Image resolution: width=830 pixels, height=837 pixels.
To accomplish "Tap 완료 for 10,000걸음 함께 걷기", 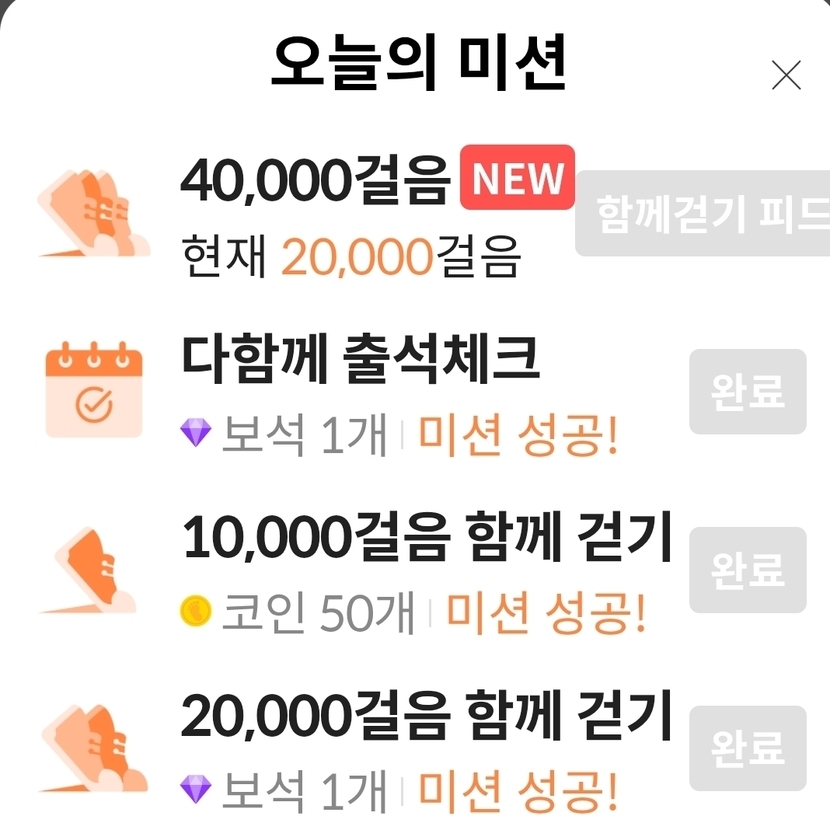I will tap(747, 570).
